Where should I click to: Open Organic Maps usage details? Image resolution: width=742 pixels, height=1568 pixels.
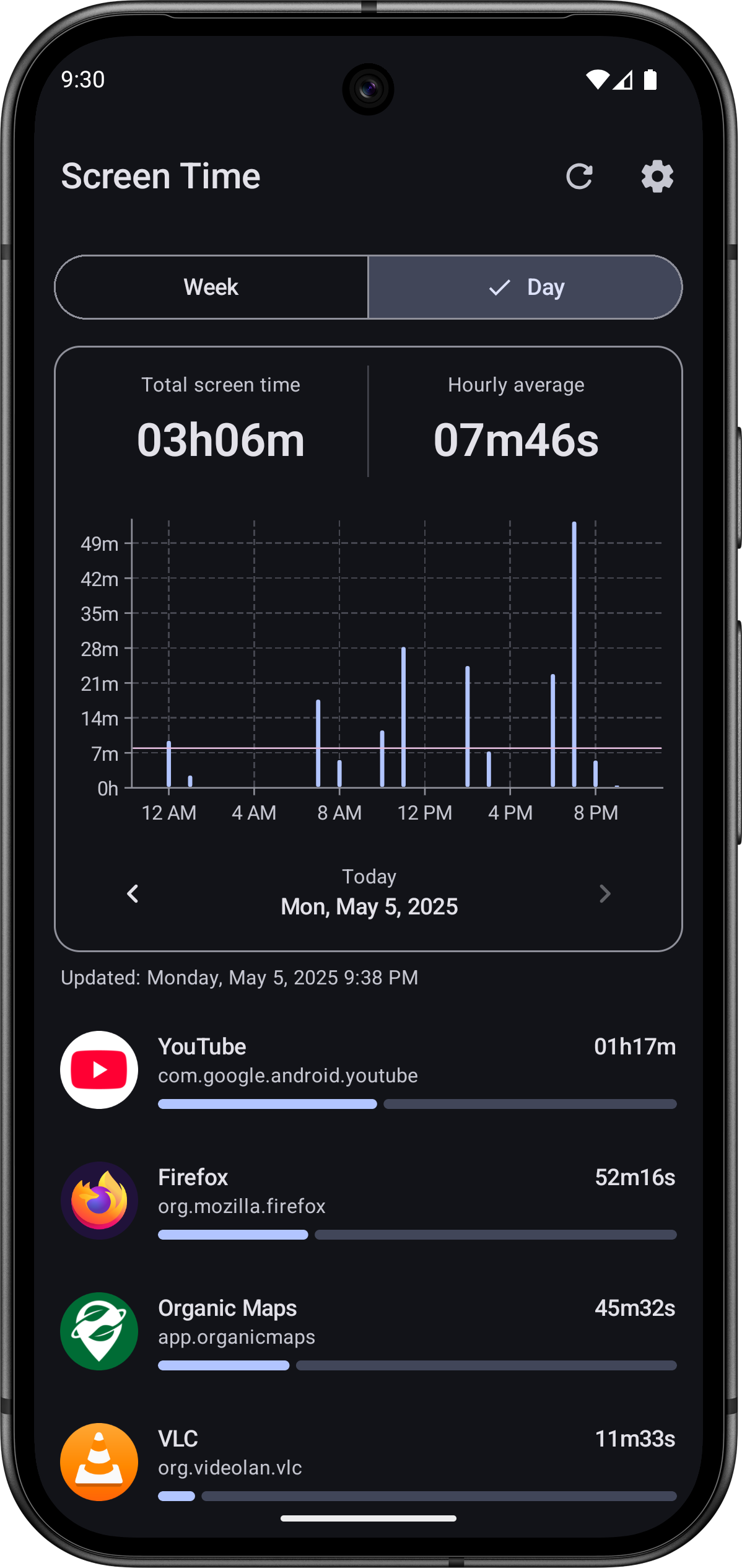(368, 1331)
